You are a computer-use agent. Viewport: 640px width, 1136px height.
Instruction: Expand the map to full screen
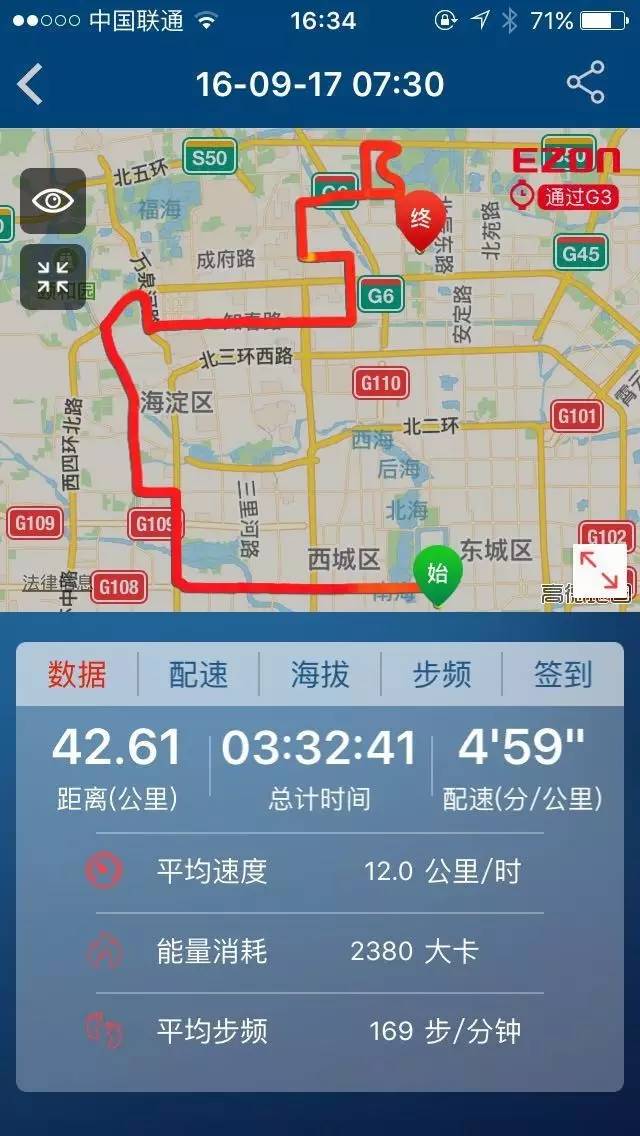(x=599, y=571)
